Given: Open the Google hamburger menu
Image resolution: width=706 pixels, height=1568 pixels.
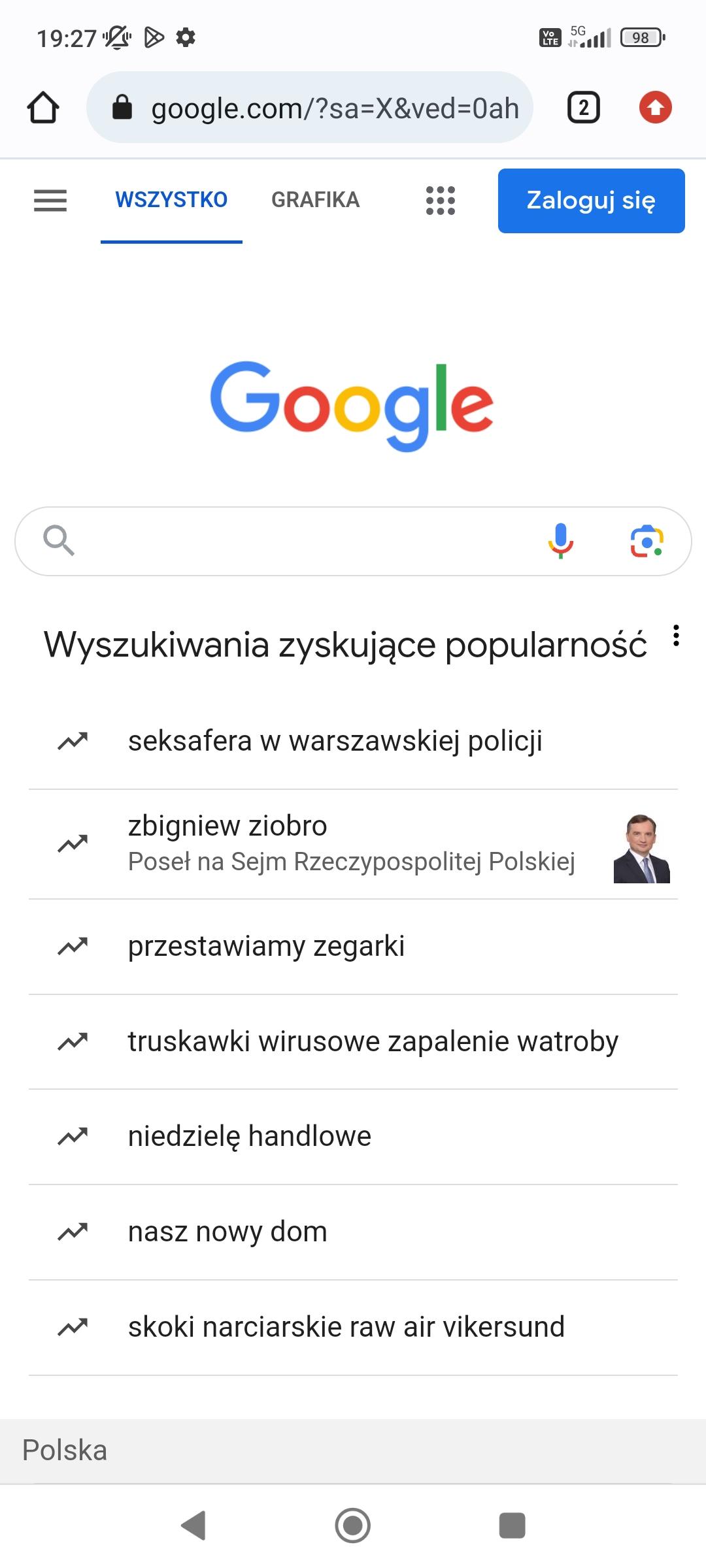Looking at the screenshot, I should point(50,200).
